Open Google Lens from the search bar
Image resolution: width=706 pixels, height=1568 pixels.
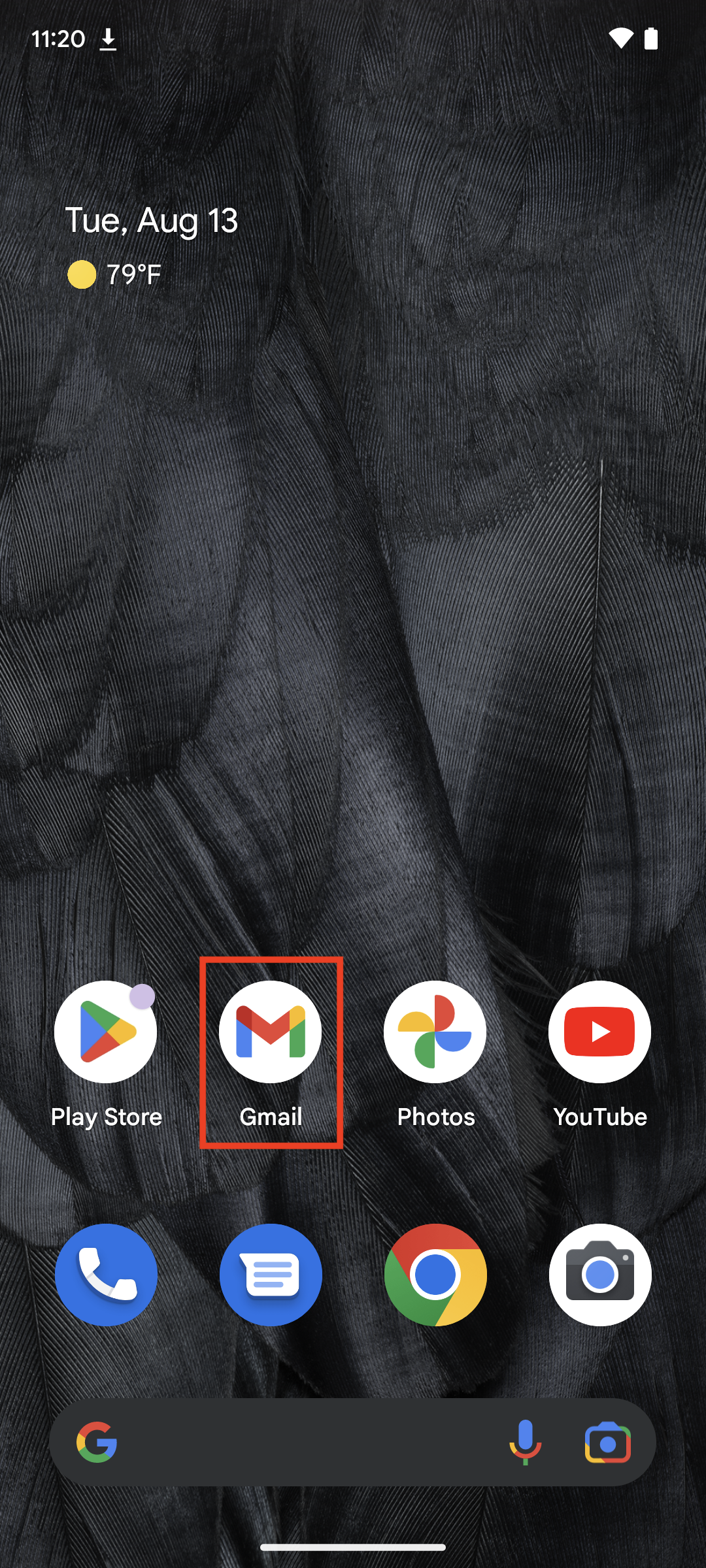607,1443
